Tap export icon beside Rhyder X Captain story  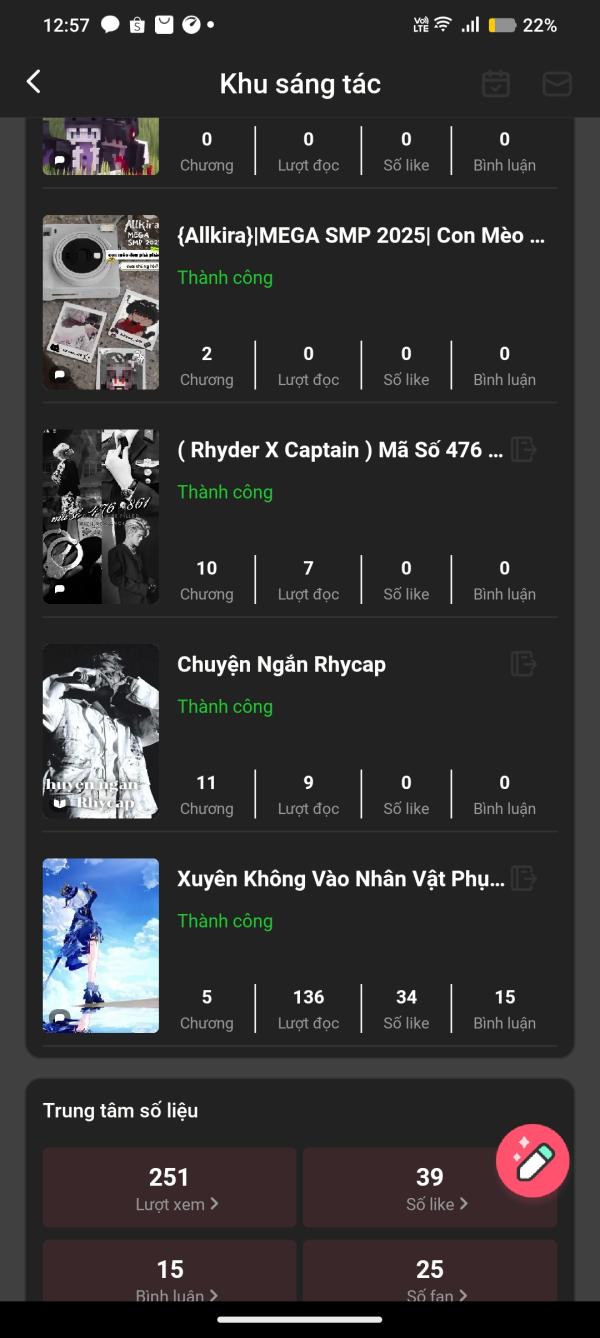(x=524, y=450)
